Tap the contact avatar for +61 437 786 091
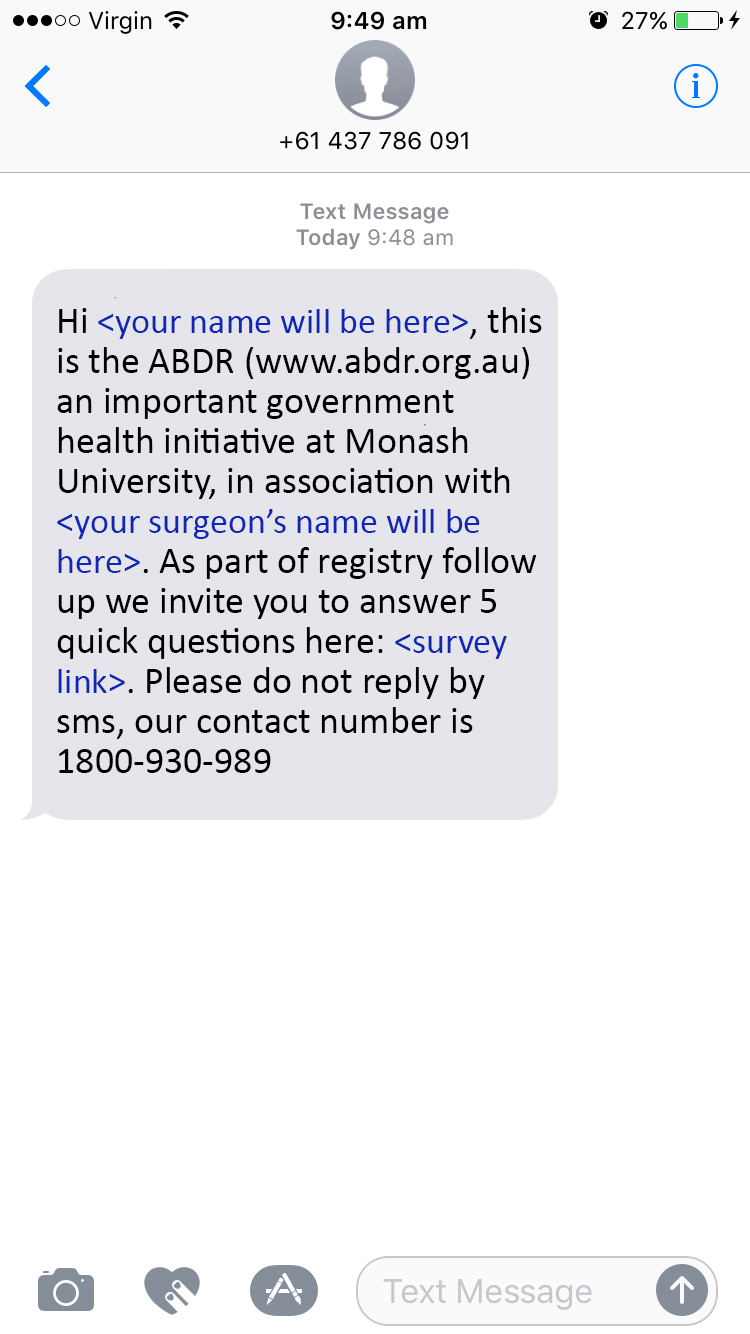750x1334 pixels. click(375, 80)
